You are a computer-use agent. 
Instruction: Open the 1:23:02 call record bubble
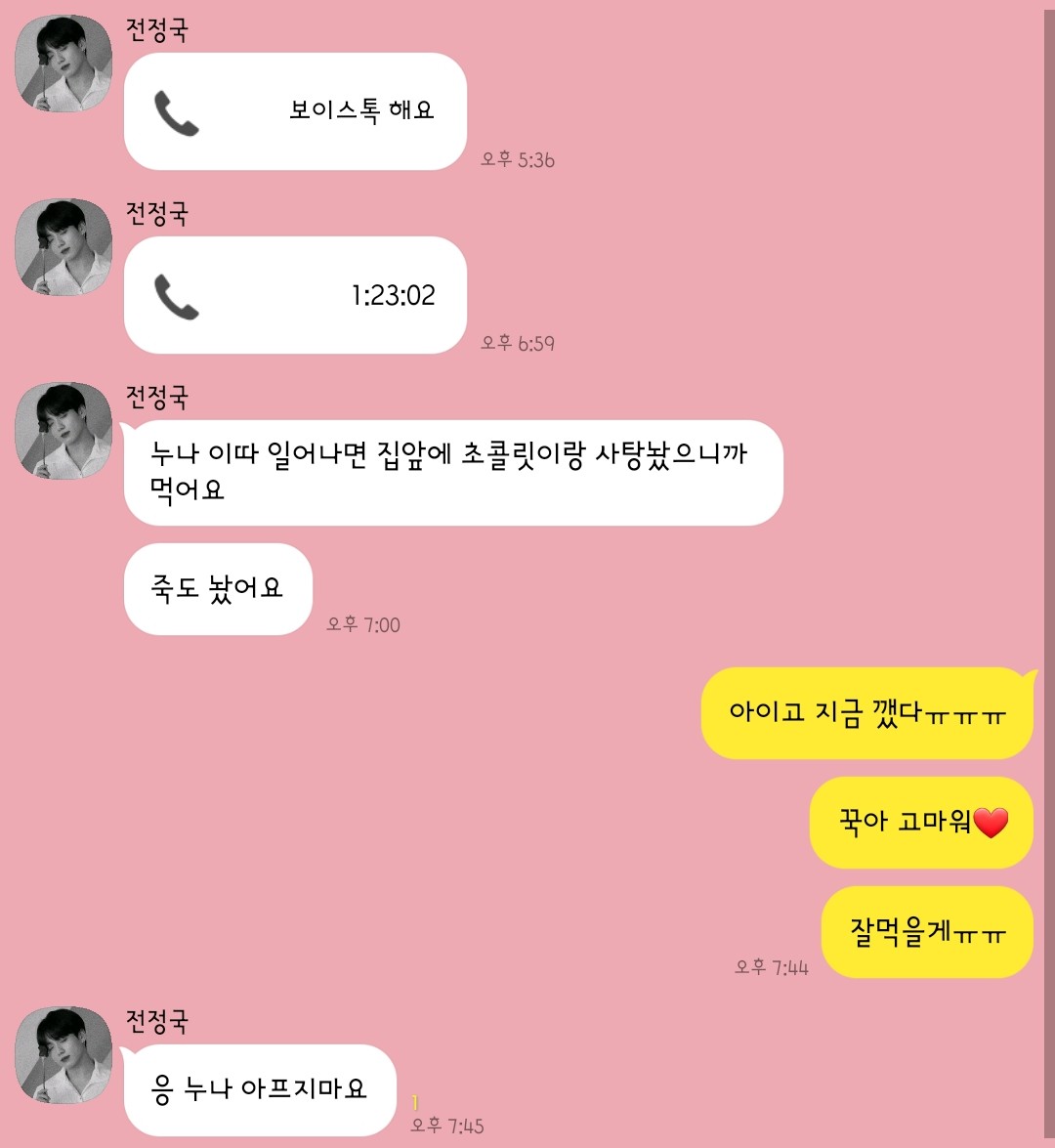[x=295, y=295]
